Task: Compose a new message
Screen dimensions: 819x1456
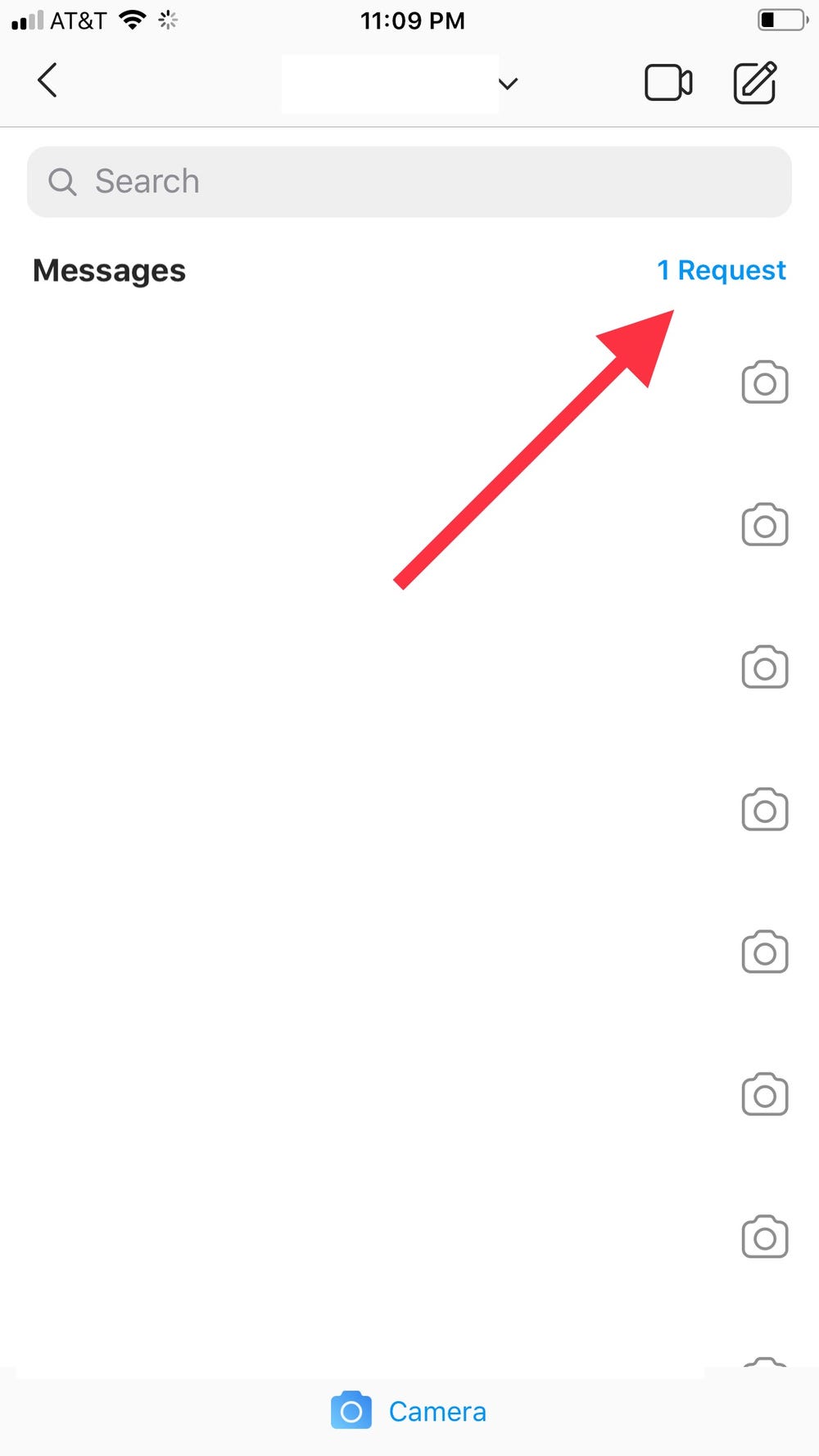Action: click(x=754, y=83)
